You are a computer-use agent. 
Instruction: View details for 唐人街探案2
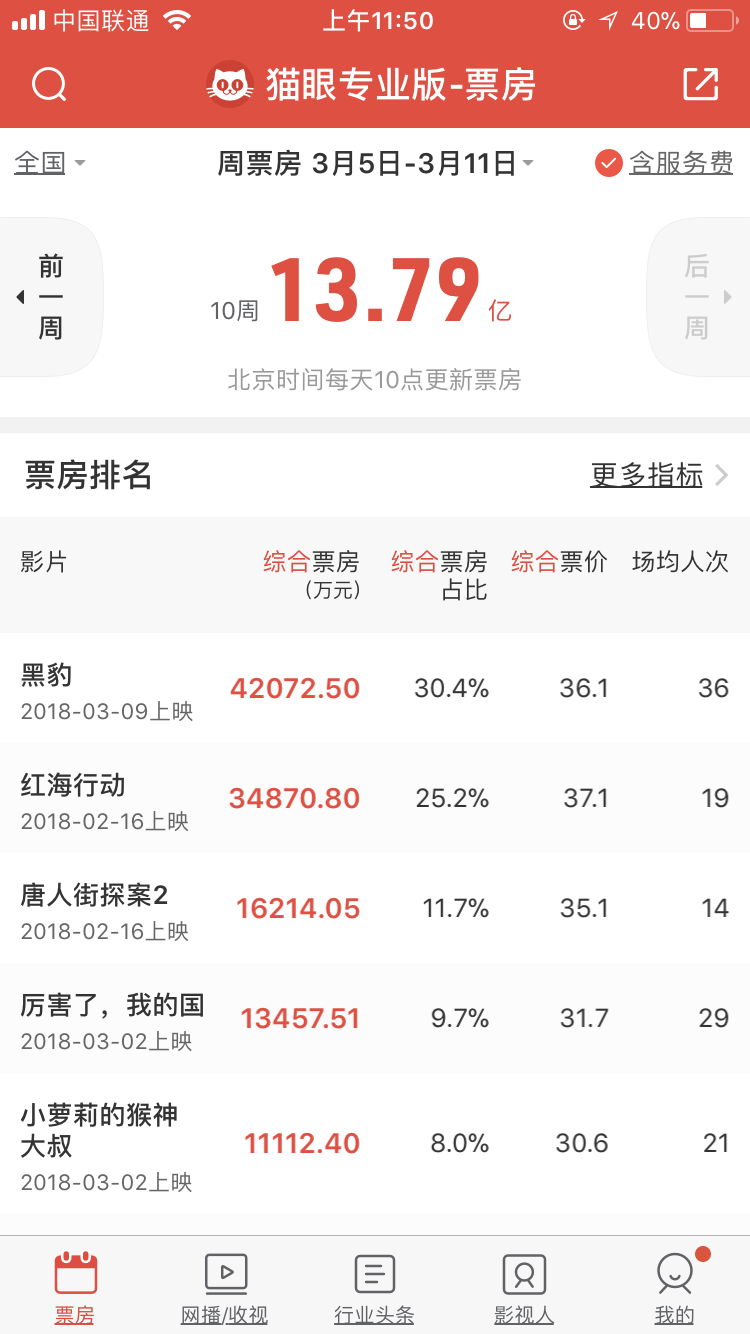point(375,908)
